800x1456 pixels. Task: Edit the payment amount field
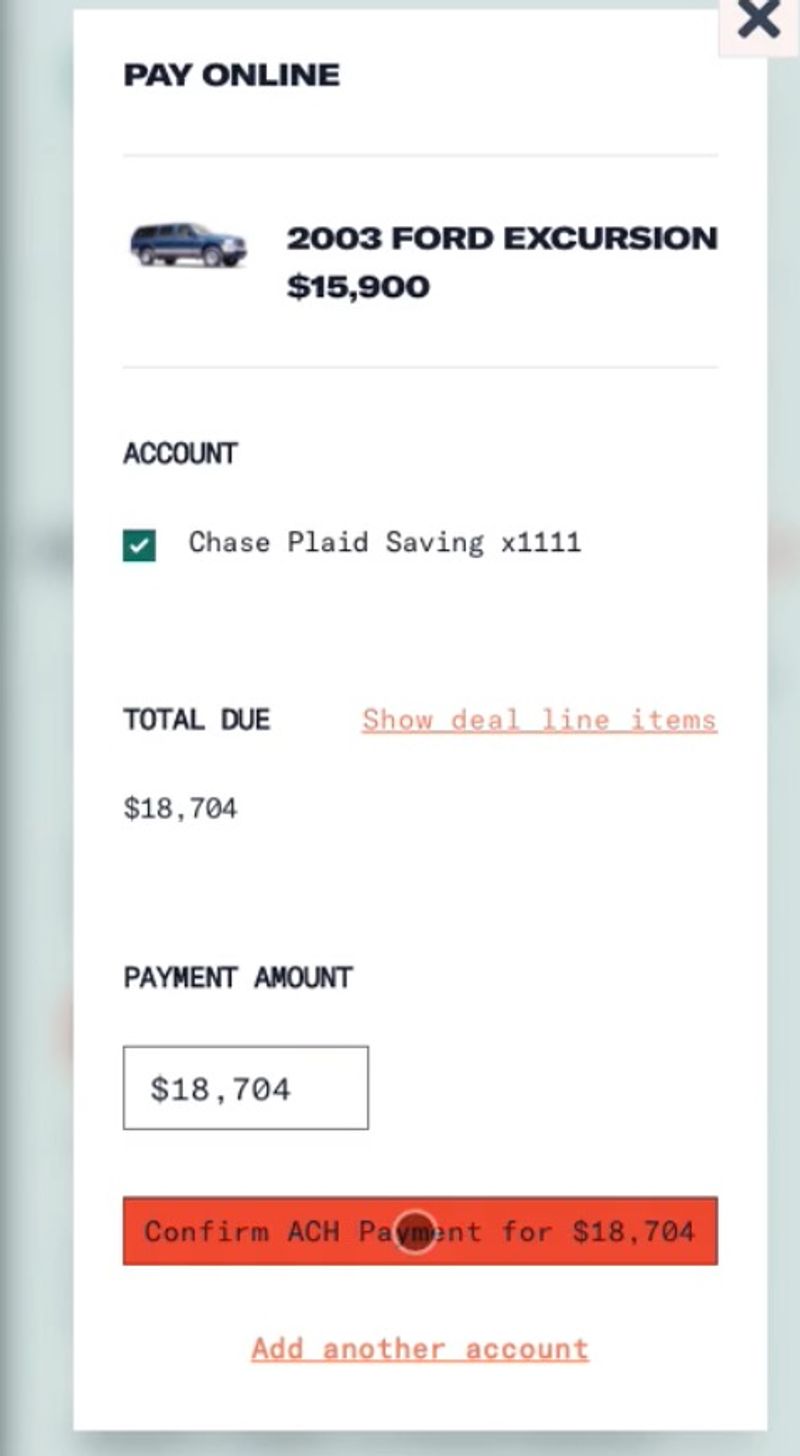point(245,1088)
